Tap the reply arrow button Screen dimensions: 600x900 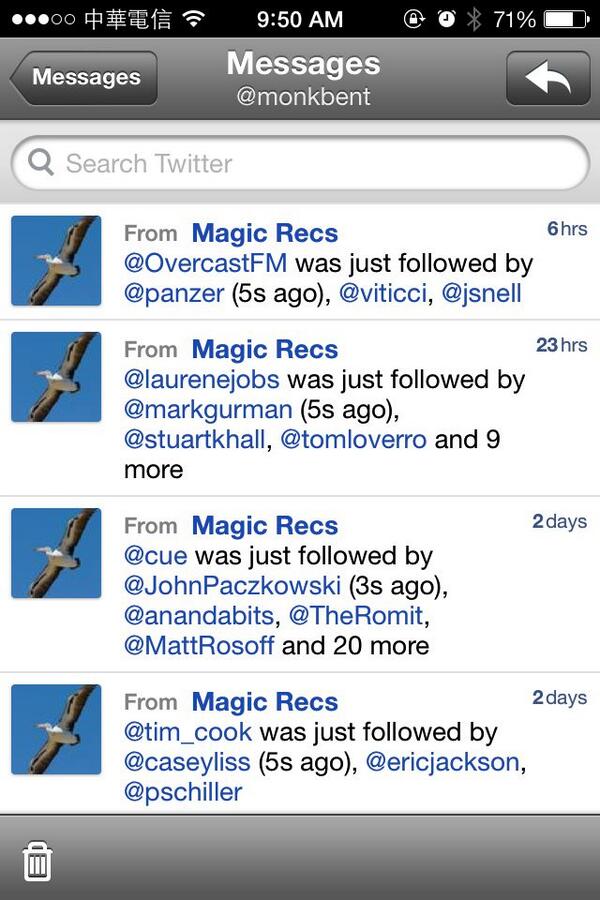(x=547, y=78)
